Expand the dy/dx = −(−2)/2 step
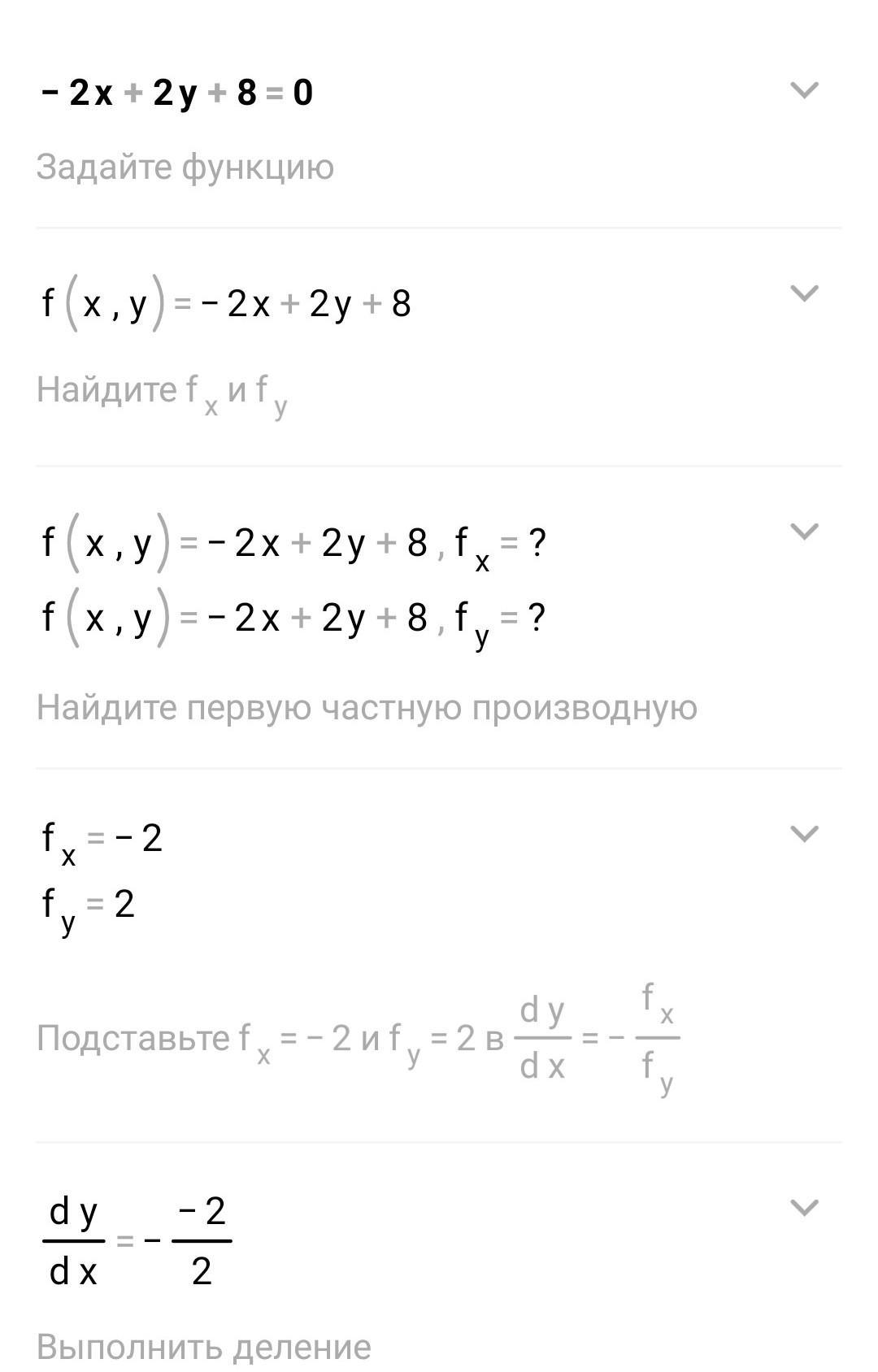878x1372 pixels. pos(804,1207)
